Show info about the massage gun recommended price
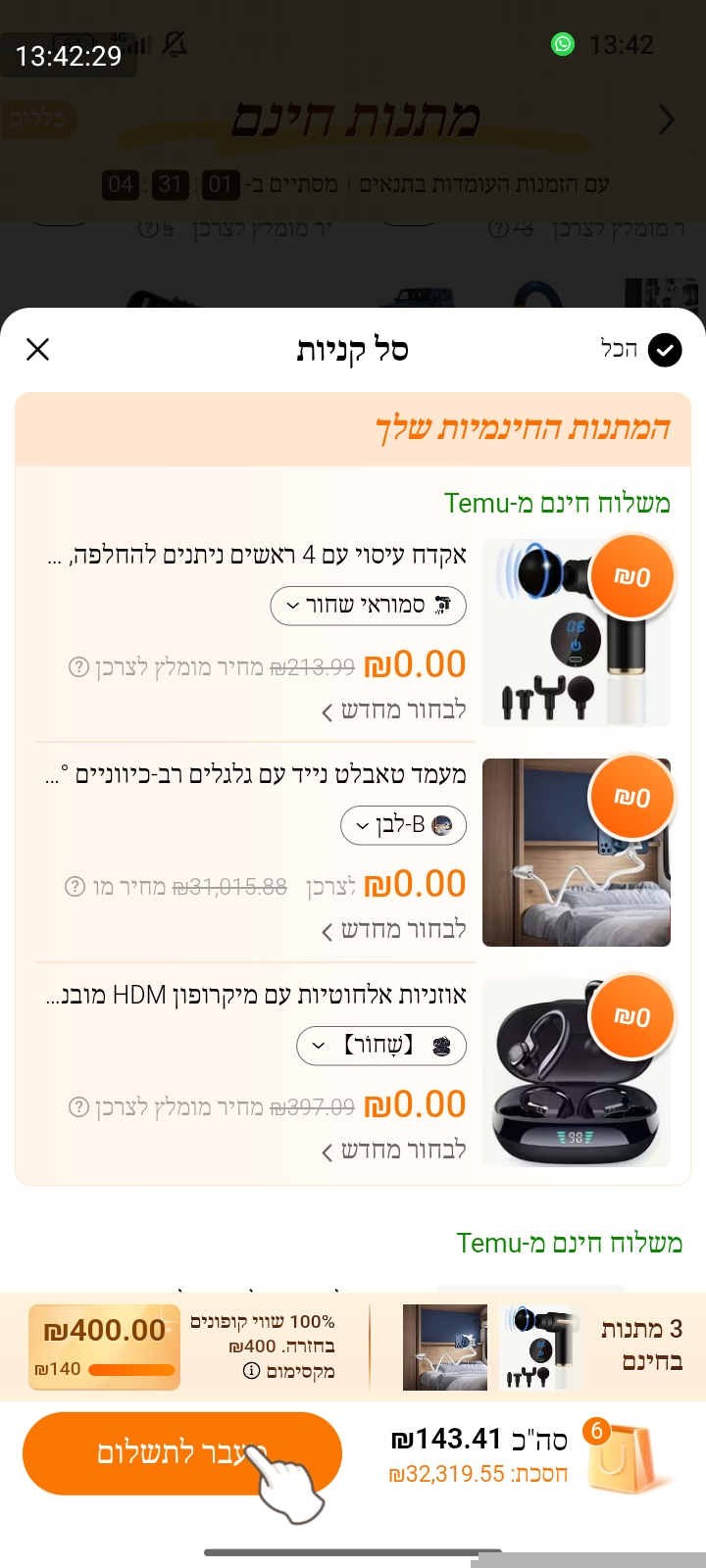 (x=78, y=667)
